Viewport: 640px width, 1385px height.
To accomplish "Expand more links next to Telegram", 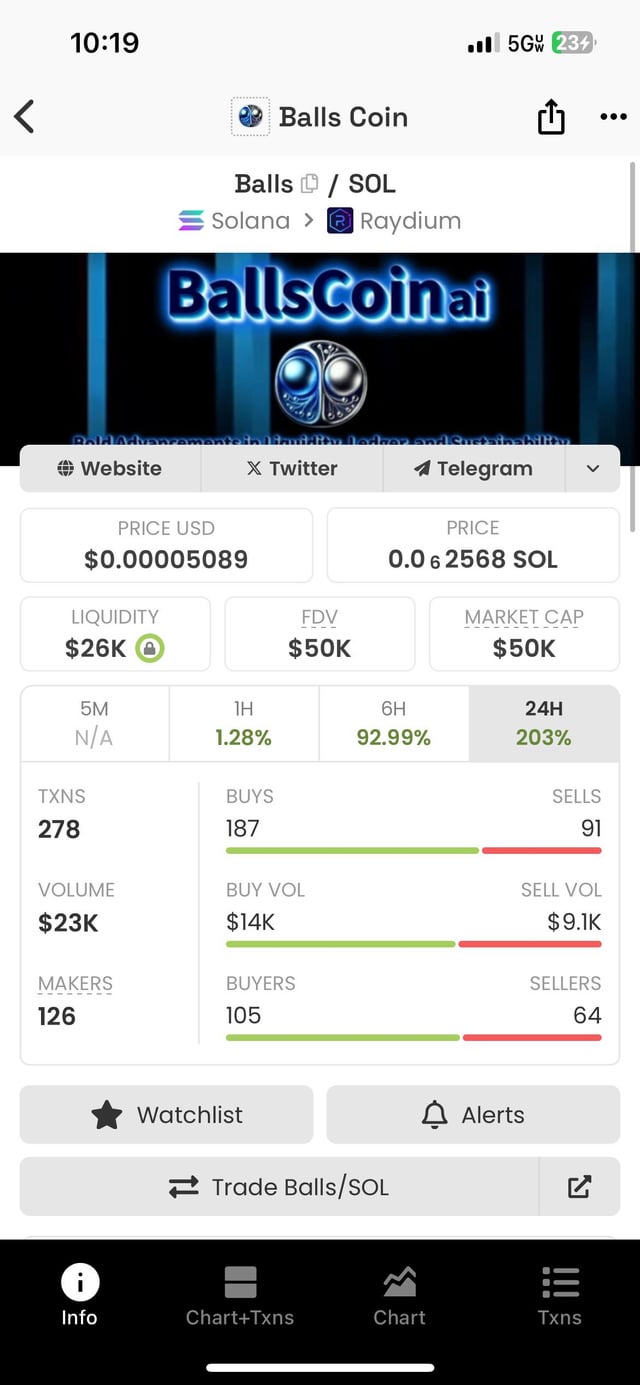I will coord(593,469).
